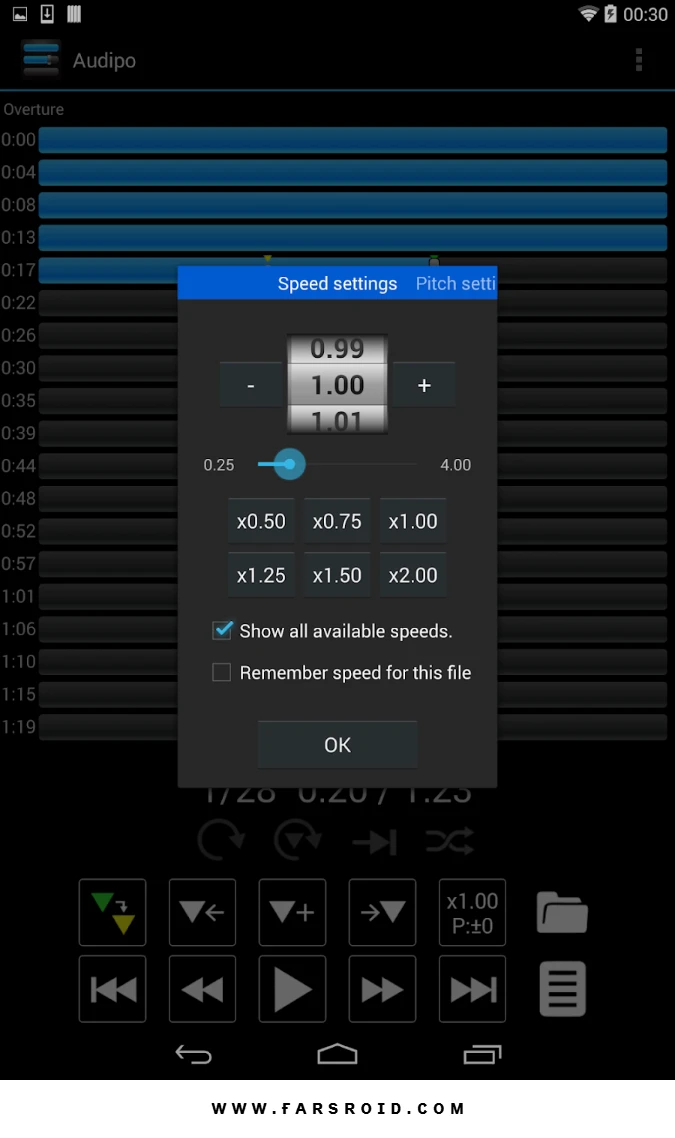Select the x0.50 speed preset
The width and height of the screenshot is (675, 1138).
(x=261, y=521)
